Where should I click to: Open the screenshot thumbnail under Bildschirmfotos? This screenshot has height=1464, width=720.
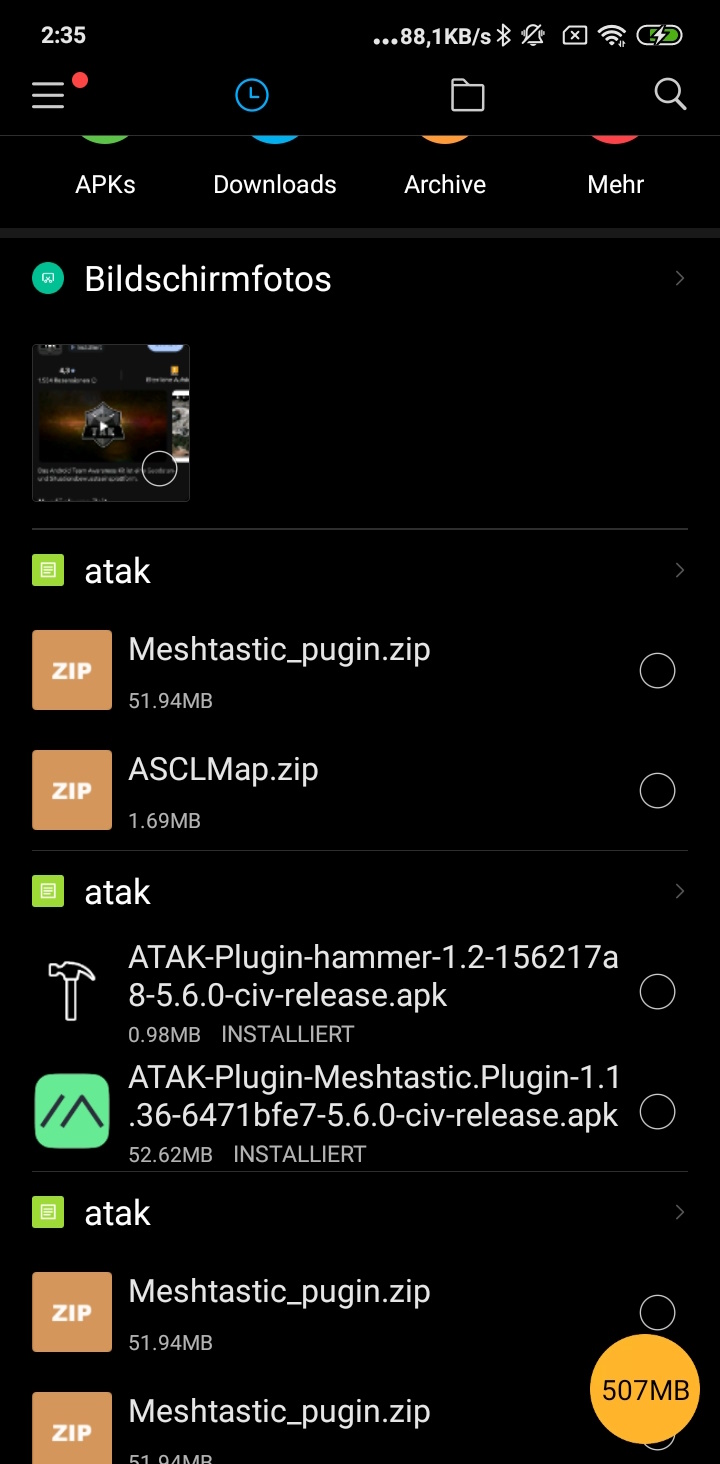(x=110, y=422)
